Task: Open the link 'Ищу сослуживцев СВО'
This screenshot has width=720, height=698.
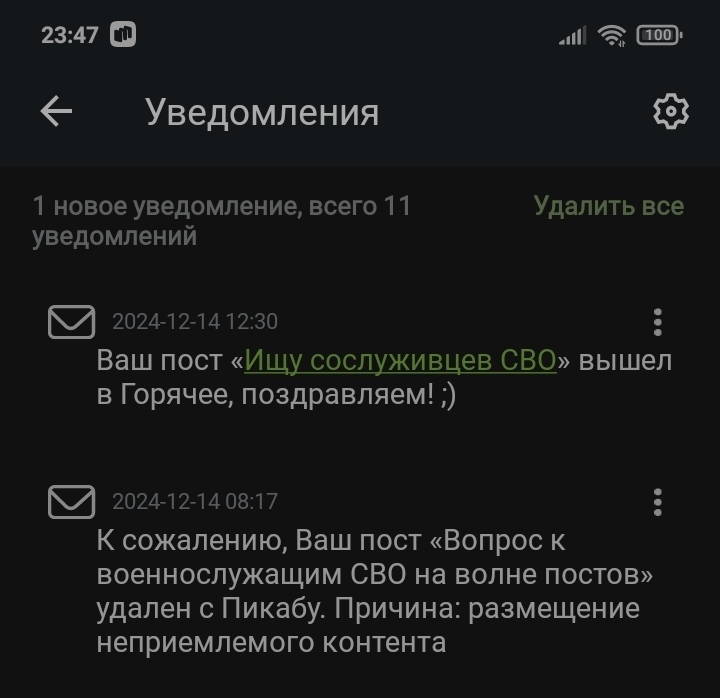Action: tap(400, 360)
